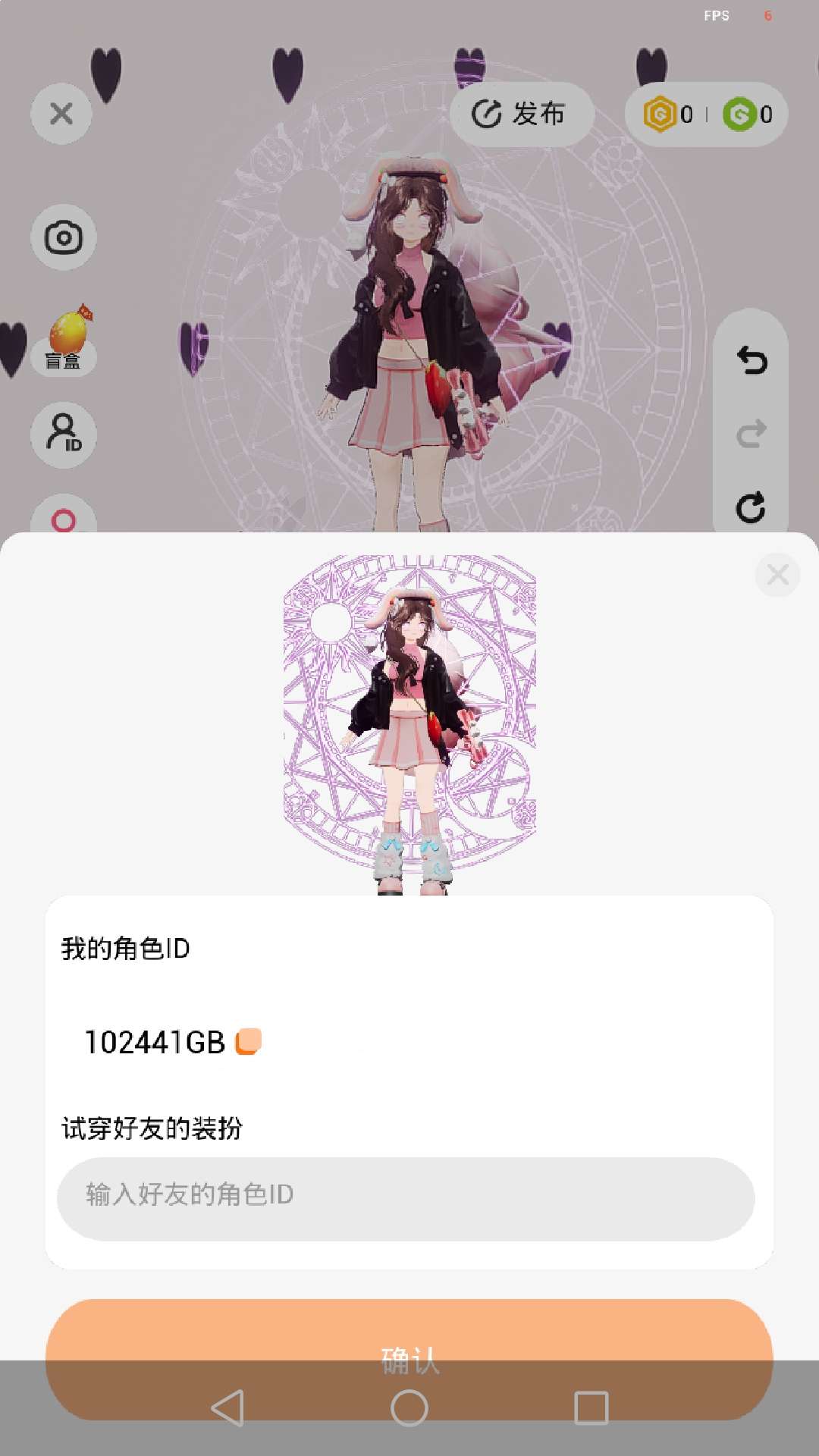
Task: Open the camera snapshot tool
Action: click(x=64, y=237)
